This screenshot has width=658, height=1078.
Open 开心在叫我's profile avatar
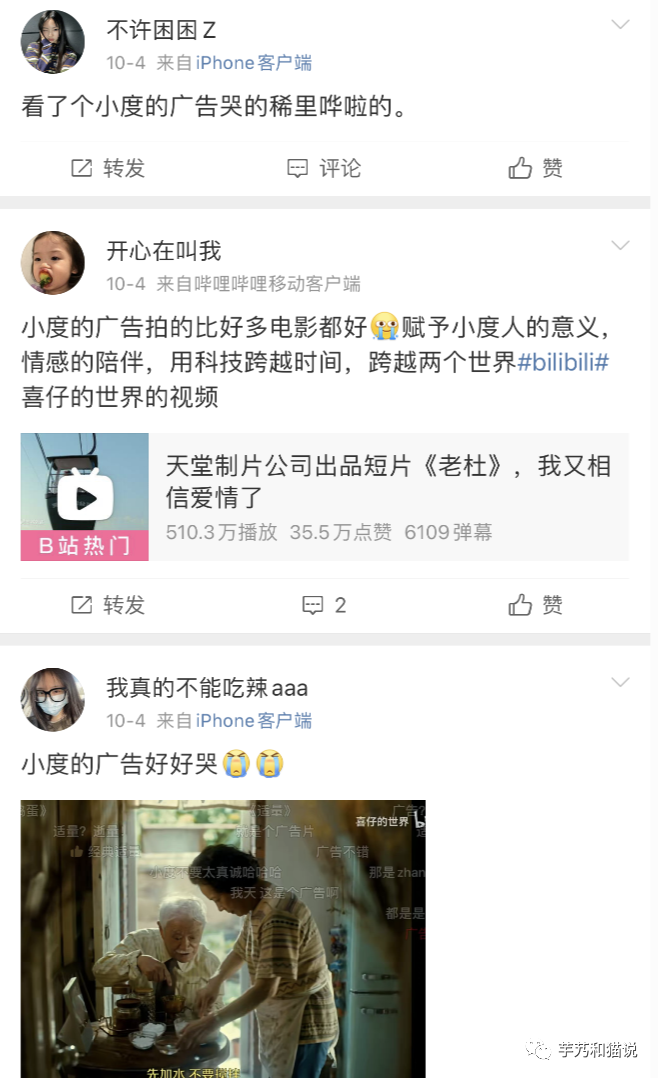(x=53, y=263)
